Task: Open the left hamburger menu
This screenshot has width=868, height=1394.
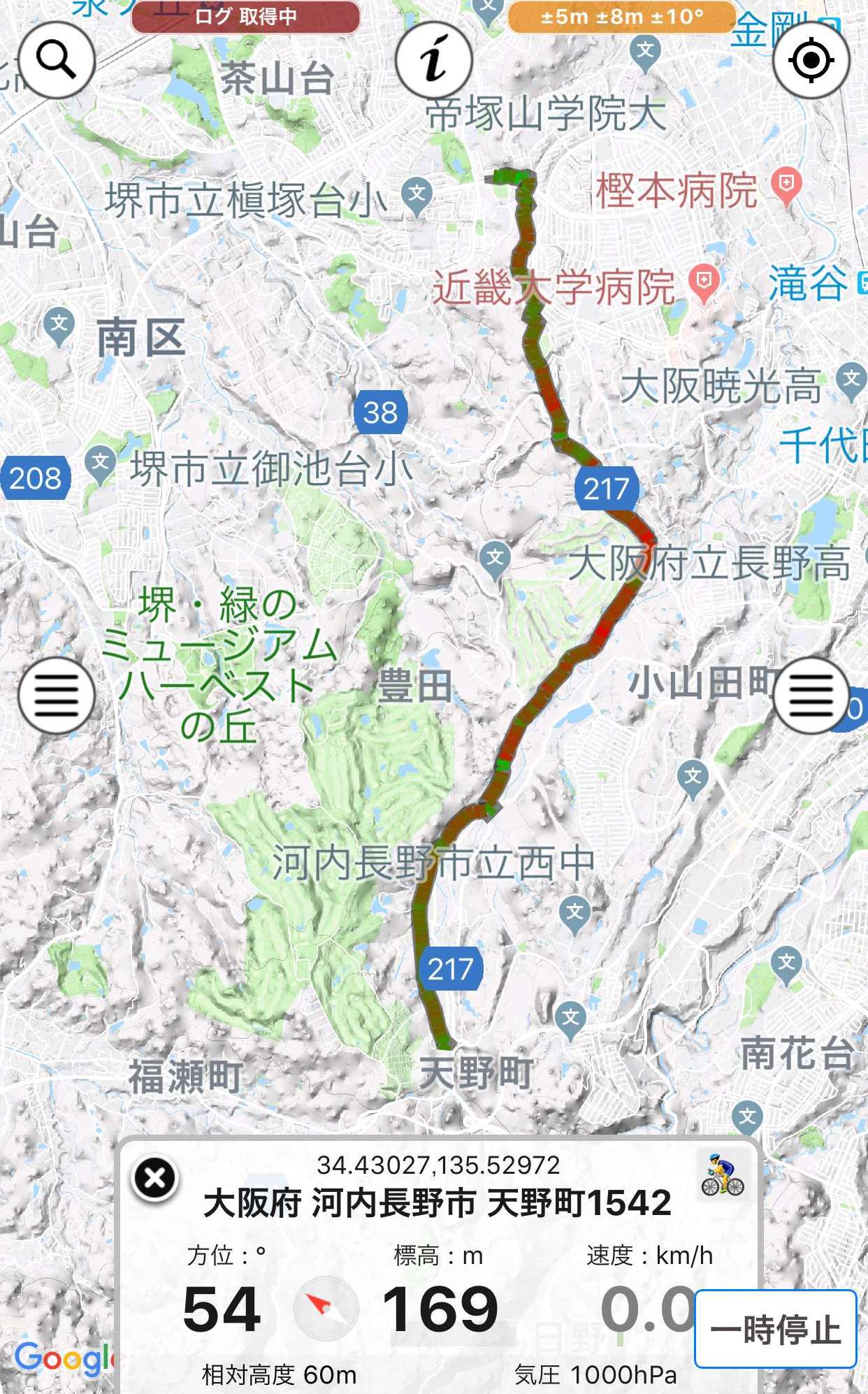Action: 57,695
